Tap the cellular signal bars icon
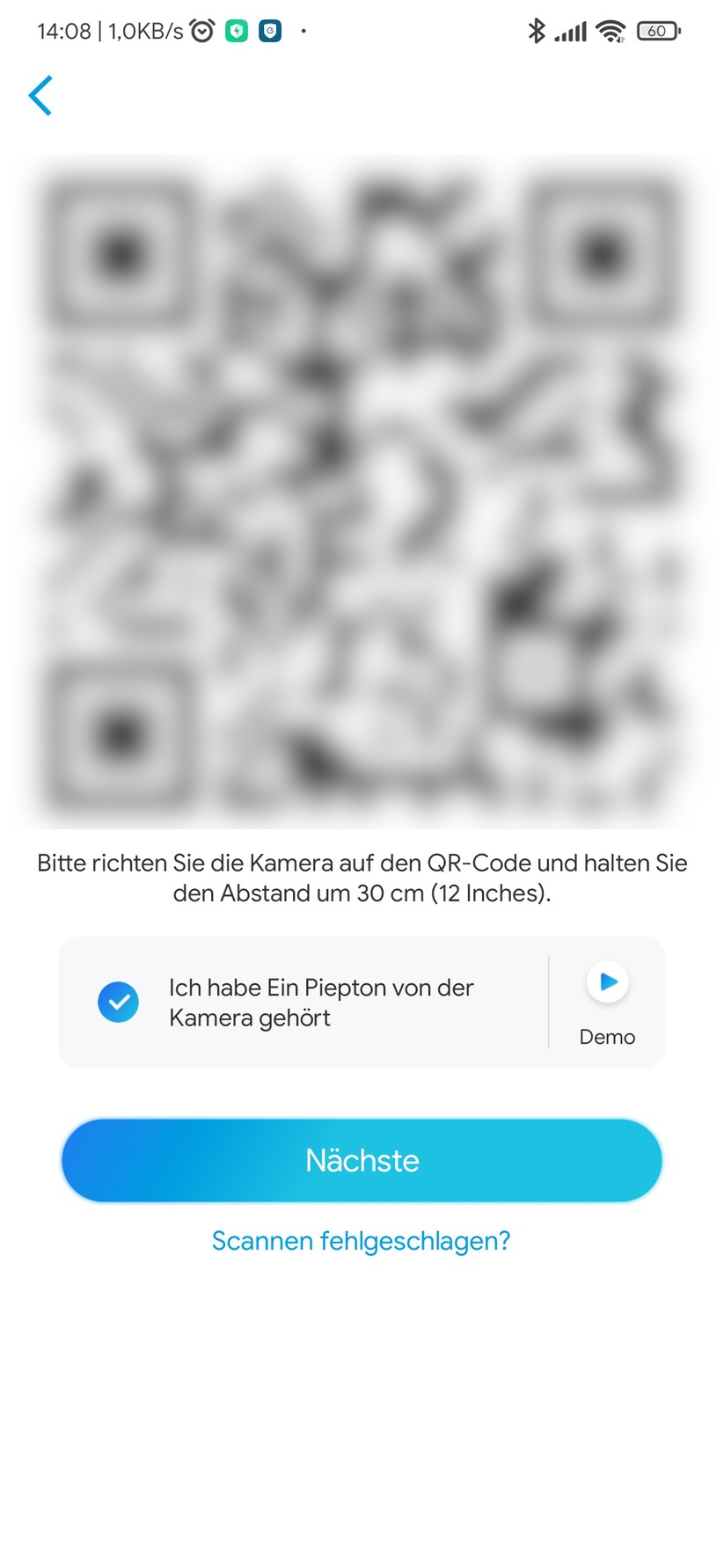The height and width of the screenshot is (1568, 724). tap(570, 31)
